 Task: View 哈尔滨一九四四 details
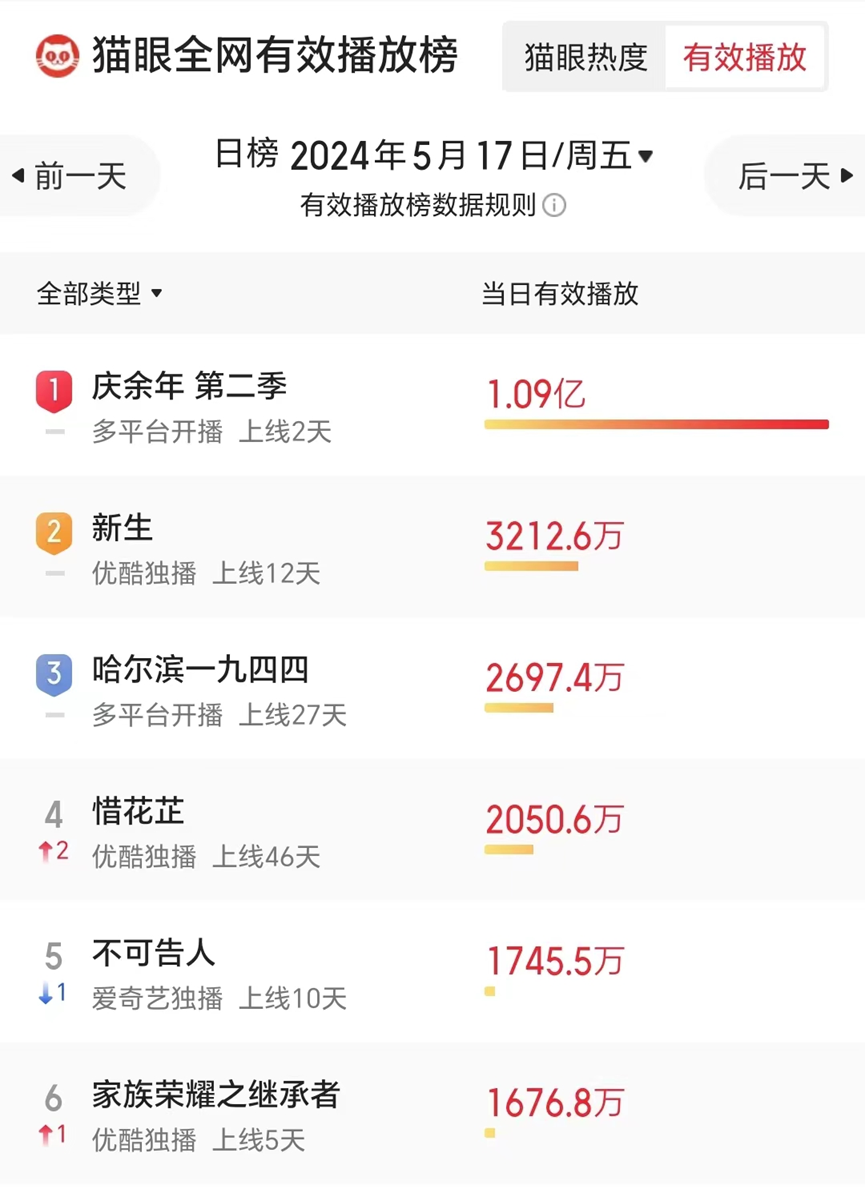click(x=200, y=671)
